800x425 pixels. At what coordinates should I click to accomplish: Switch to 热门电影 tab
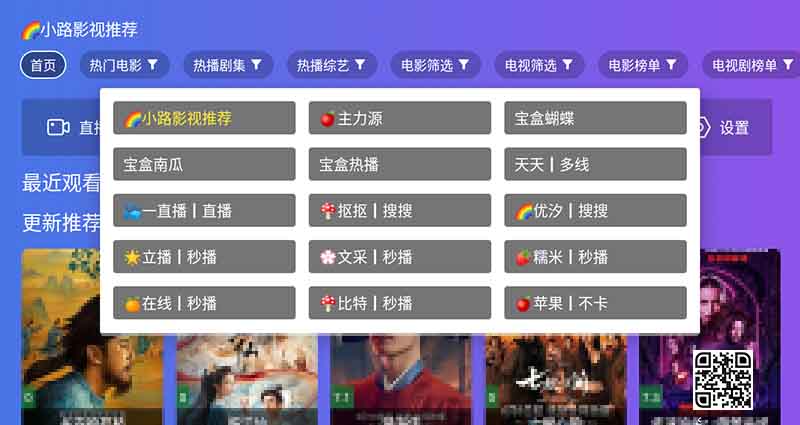(x=124, y=65)
